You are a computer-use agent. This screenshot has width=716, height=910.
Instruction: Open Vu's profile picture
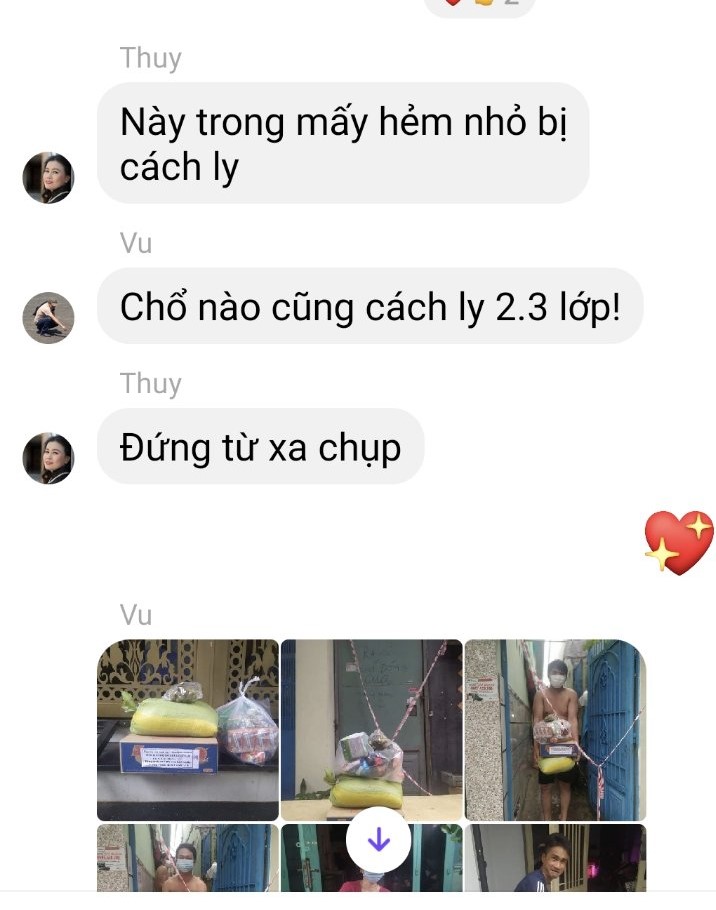tap(48, 318)
